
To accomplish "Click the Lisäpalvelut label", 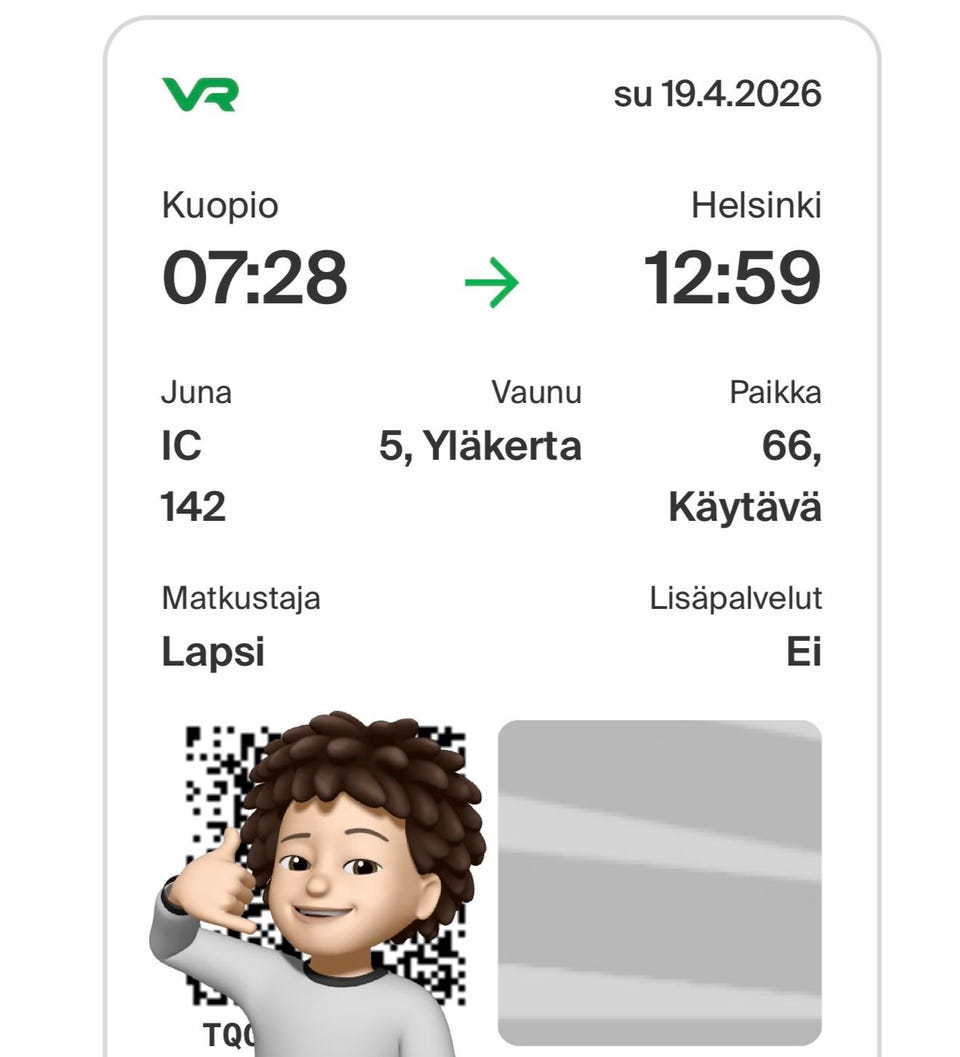I will pyautogui.click(x=735, y=598).
